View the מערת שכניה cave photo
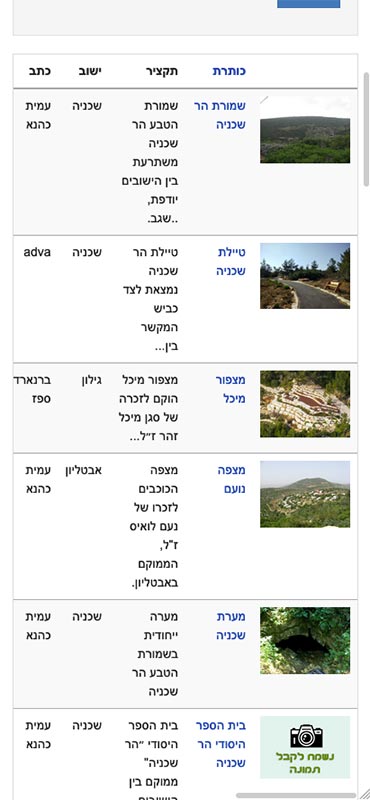Image resolution: width=370 pixels, height=800 pixels. (x=305, y=640)
